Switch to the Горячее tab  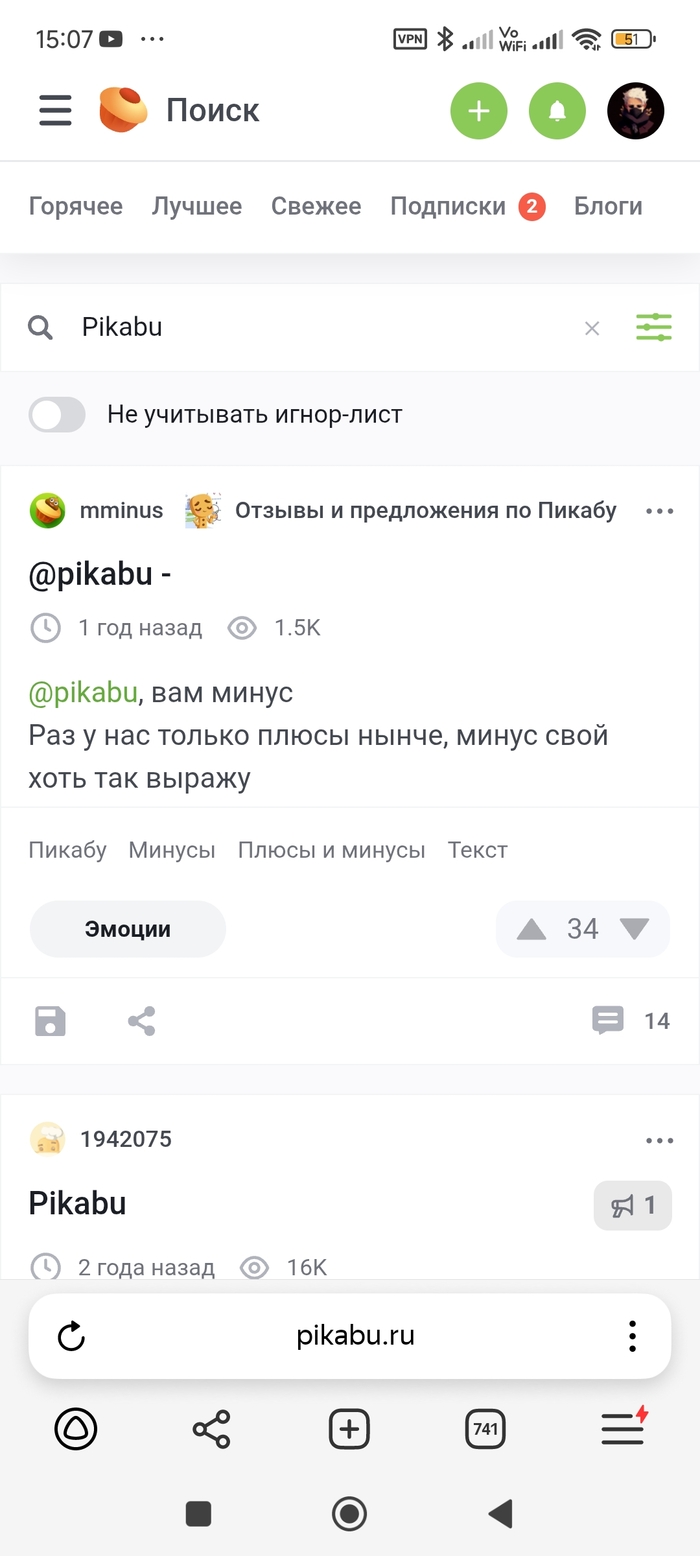[x=76, y=206]
